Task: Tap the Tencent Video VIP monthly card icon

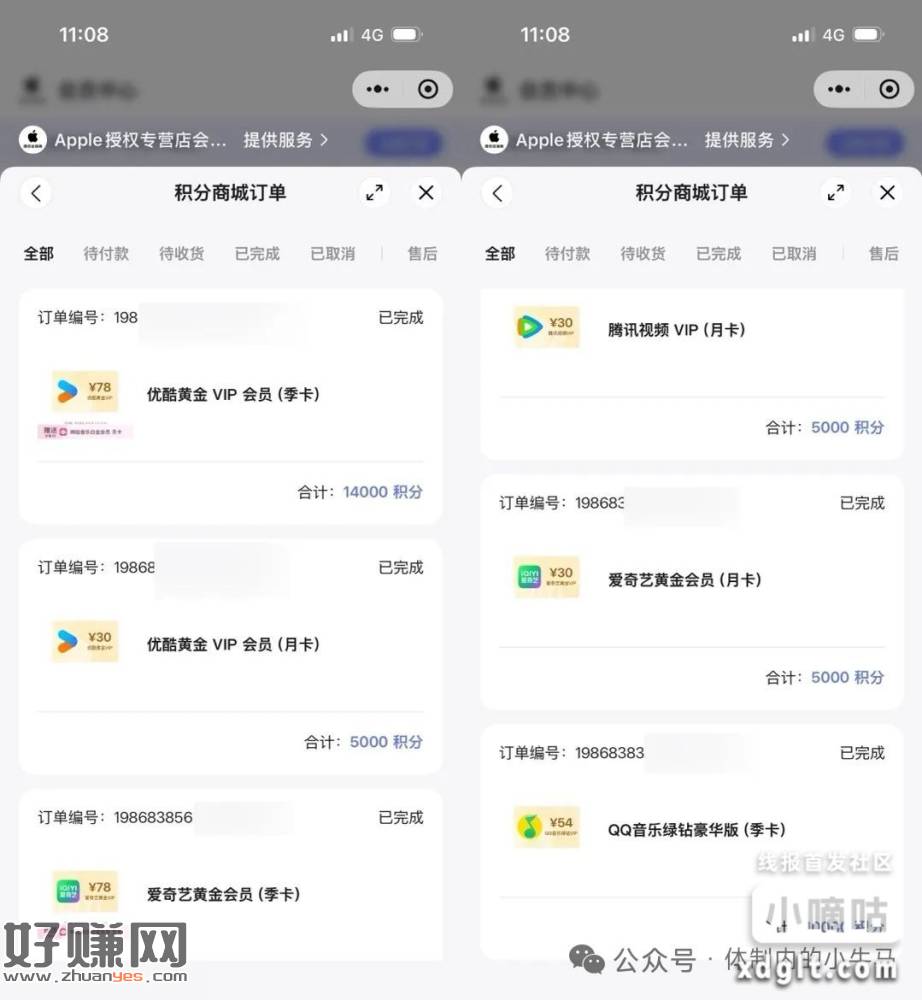Action: (x=545, y=327)
